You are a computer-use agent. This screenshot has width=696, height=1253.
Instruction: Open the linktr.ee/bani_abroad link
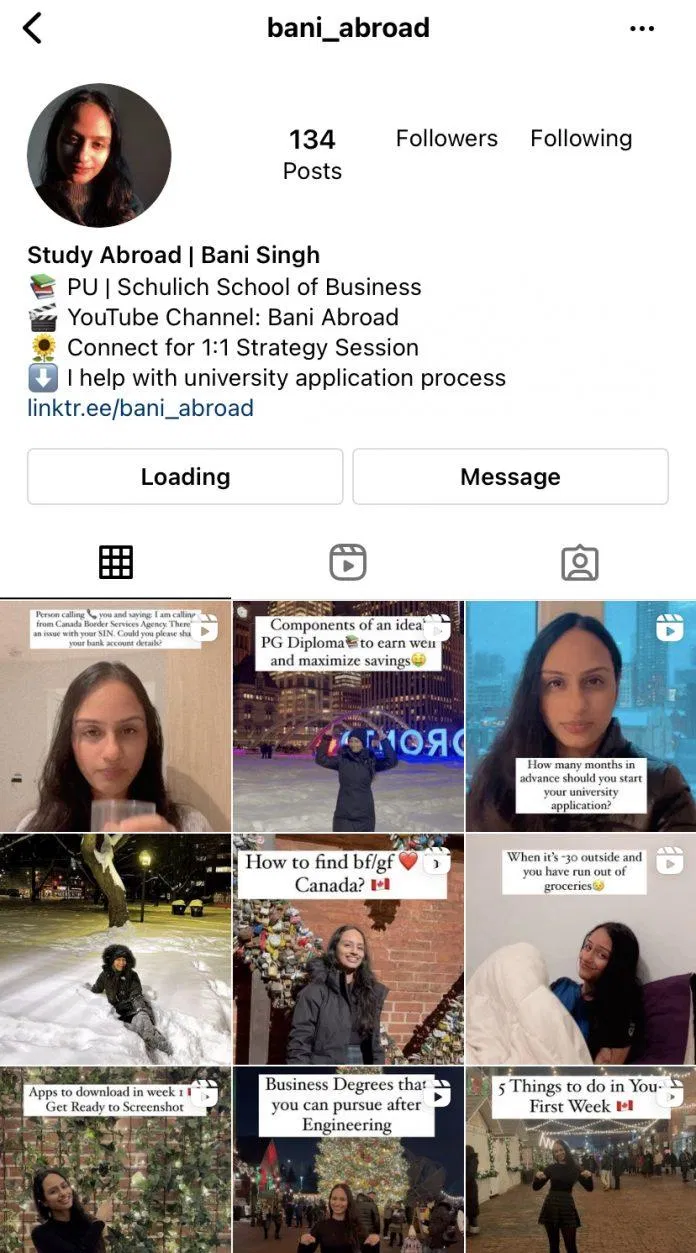(x=140, y=408)
